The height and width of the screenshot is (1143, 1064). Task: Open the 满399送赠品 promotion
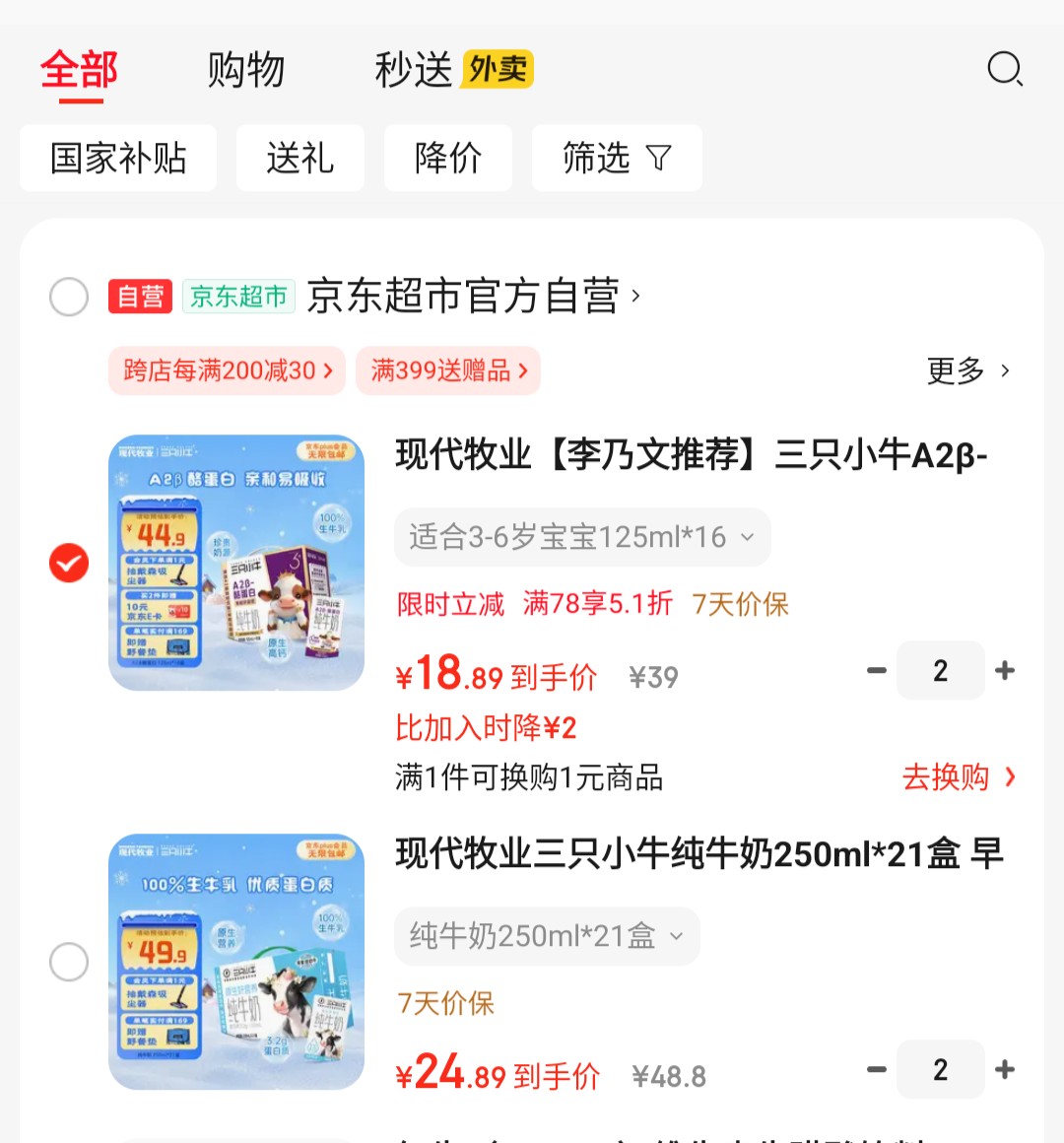tap(448, 370)
